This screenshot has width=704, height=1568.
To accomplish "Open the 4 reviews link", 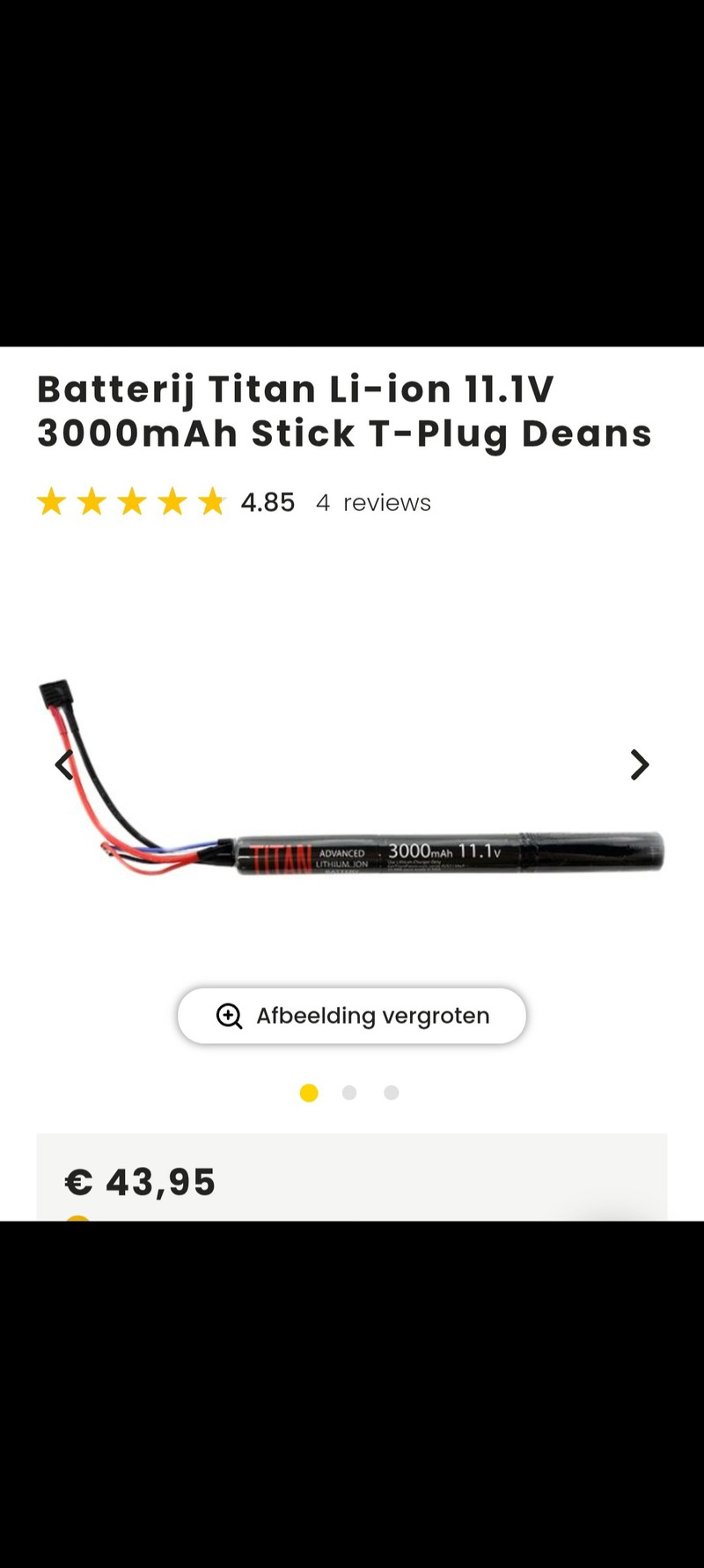I will [373, 502].
